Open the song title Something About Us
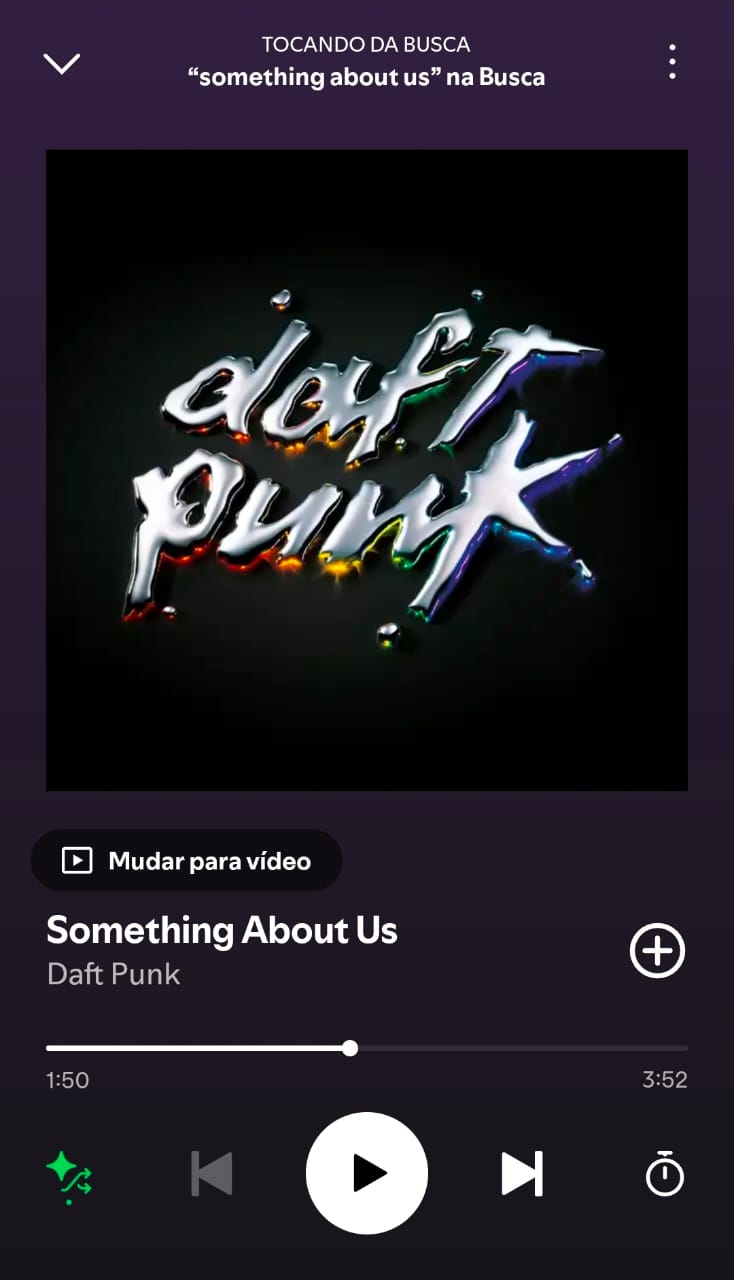This screenshot has height=1280, width=734. click(x=221, y=930)
